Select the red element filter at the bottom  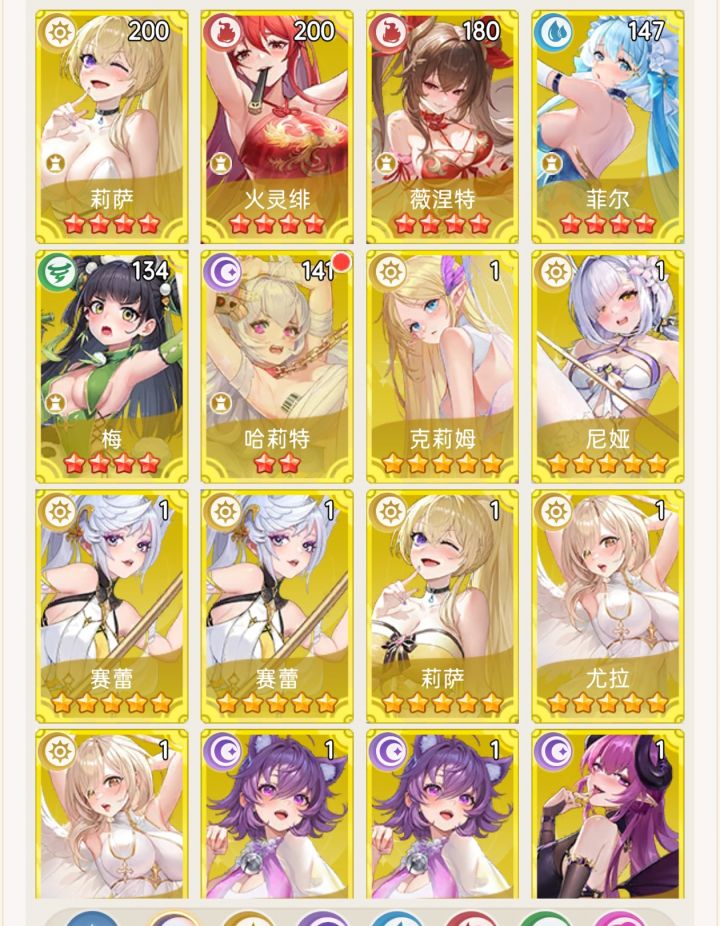click(472, 920)
